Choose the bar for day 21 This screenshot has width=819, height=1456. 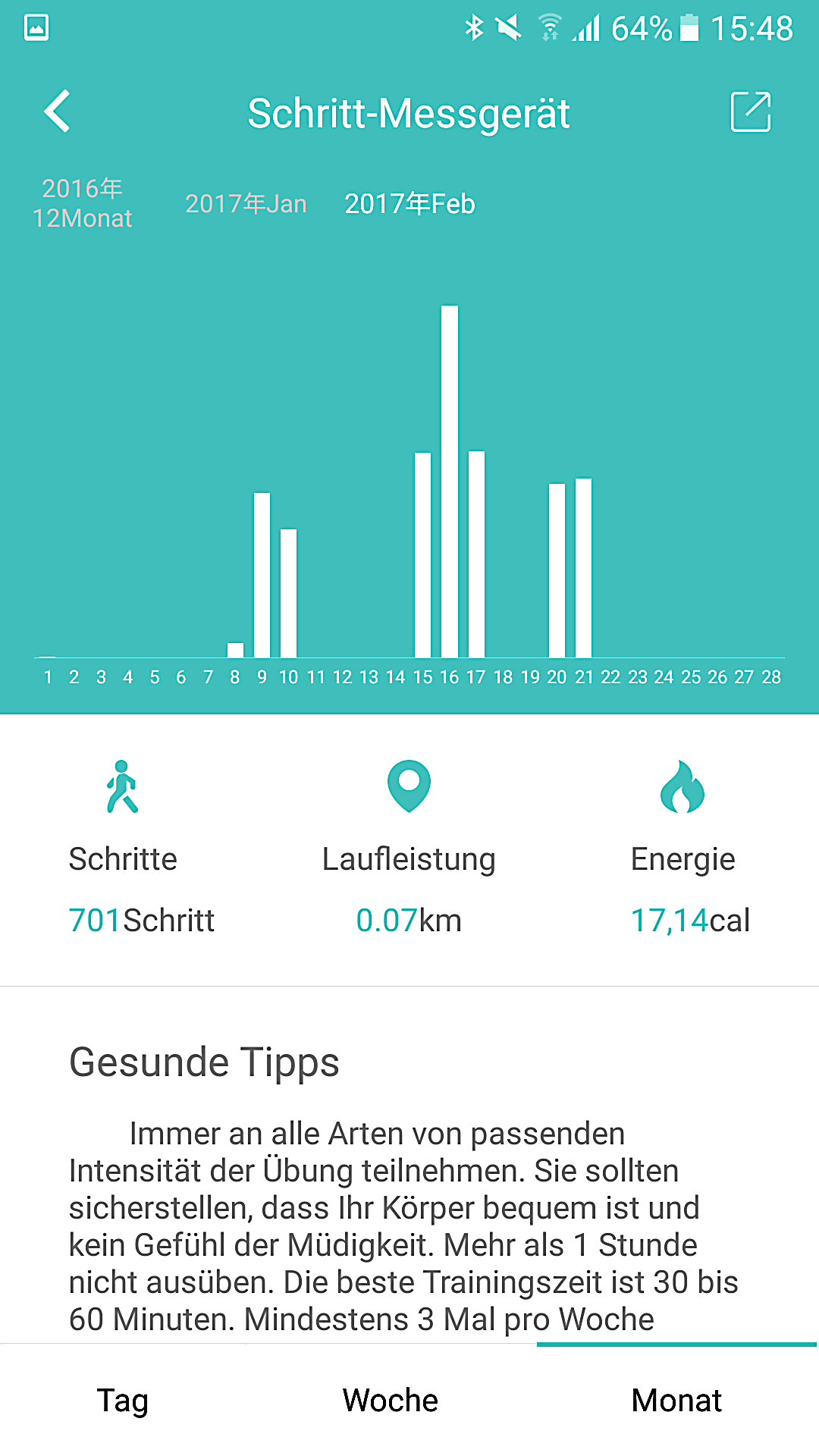(583, 567)
